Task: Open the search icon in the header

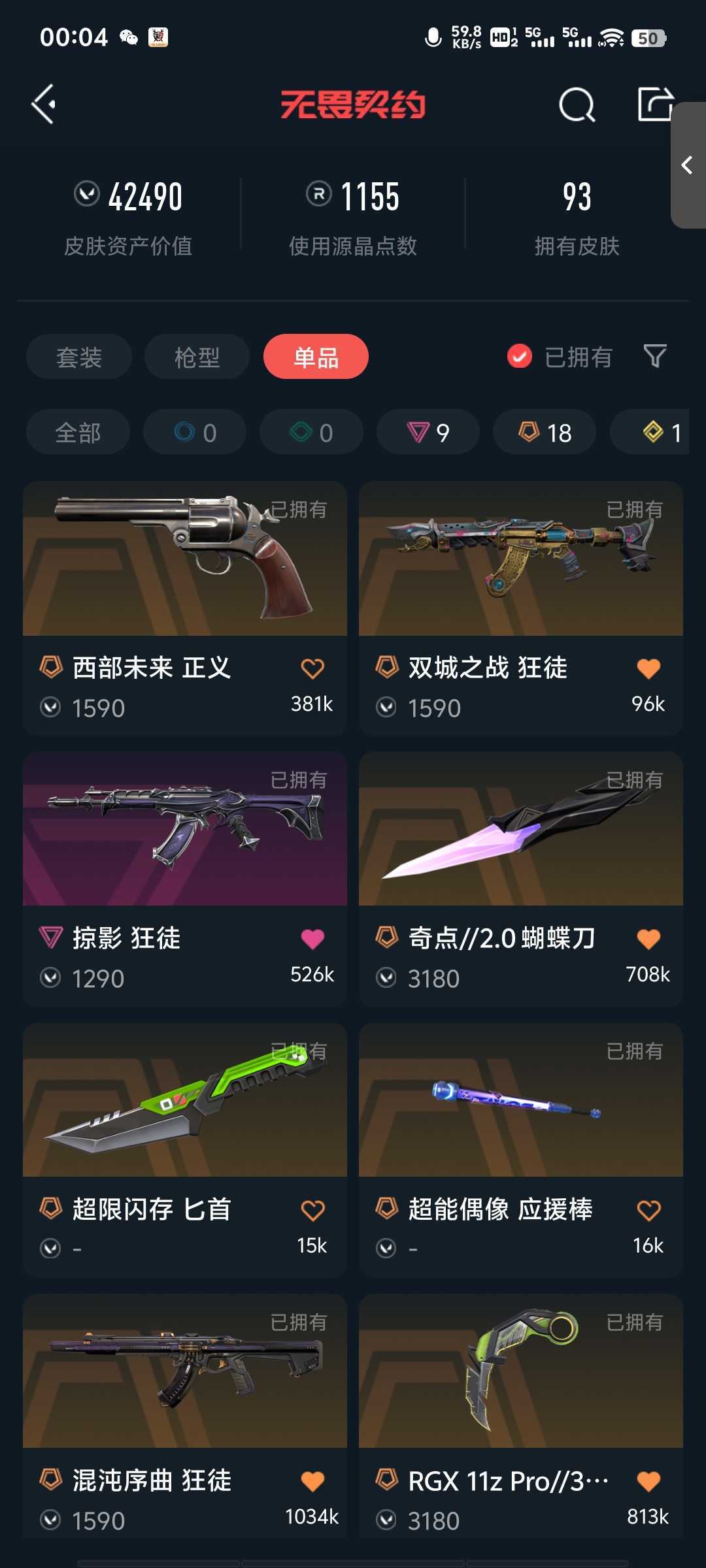Action: tap(577, 105)
